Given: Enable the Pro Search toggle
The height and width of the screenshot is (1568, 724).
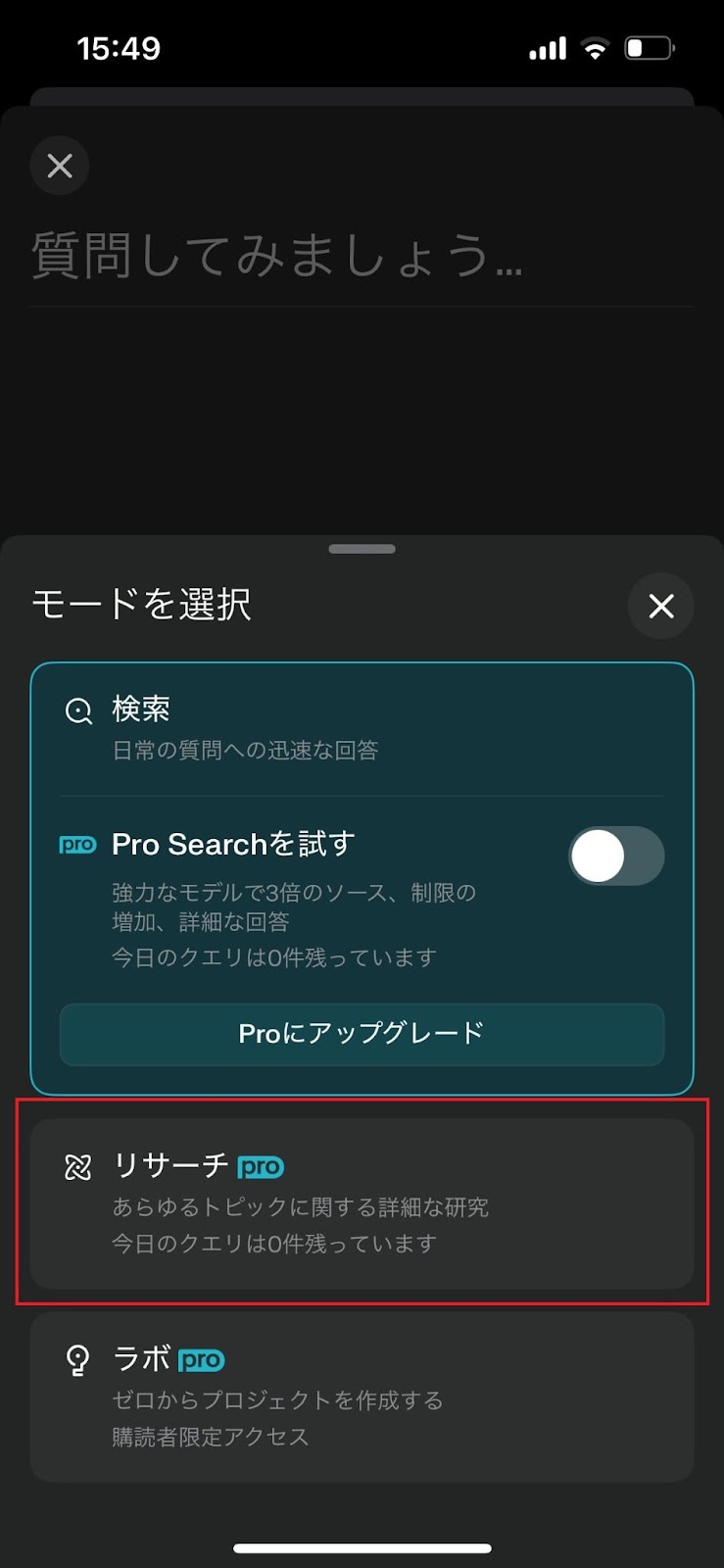Looking at the screenshot, I should pyautogui.click(x=615, y=856).
